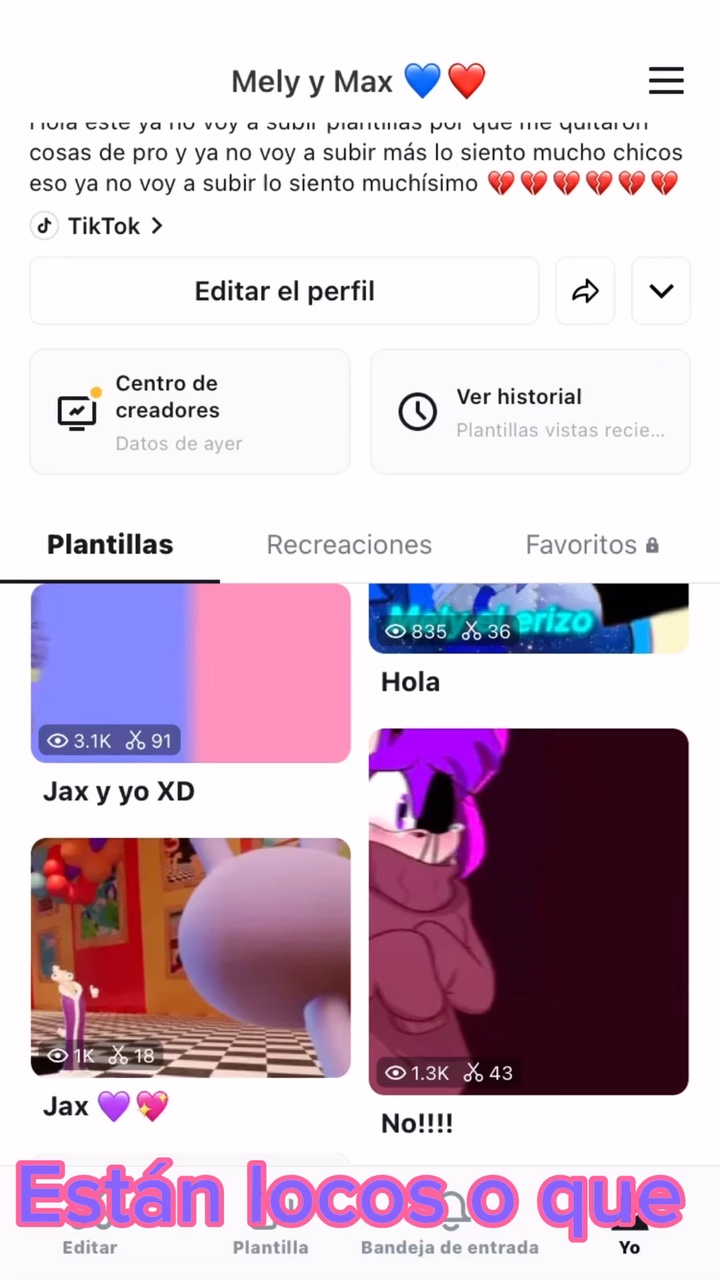This screenshot has height=1280, width=720.
Task: Open Ver historial
Action: 530,411
